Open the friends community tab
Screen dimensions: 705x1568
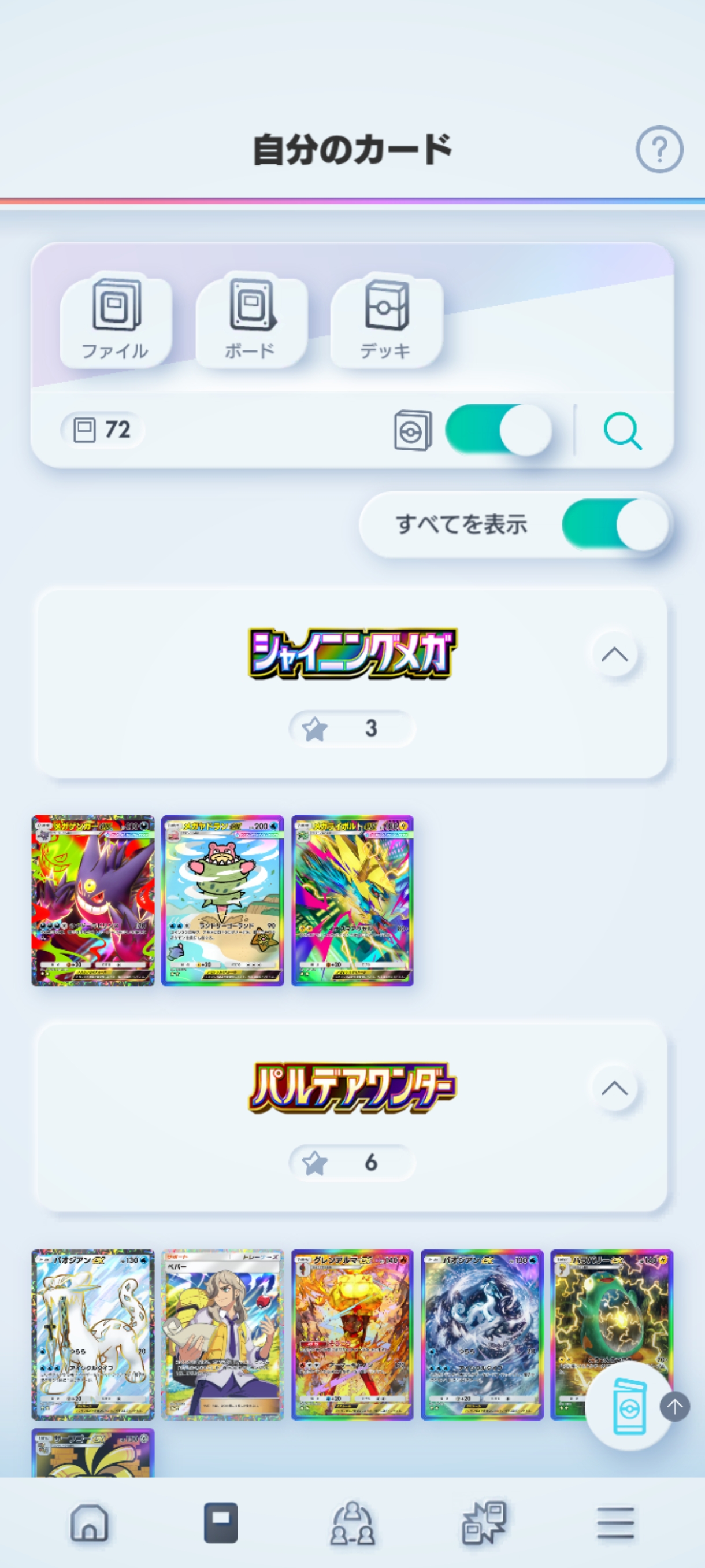[x=352, y=1523]
